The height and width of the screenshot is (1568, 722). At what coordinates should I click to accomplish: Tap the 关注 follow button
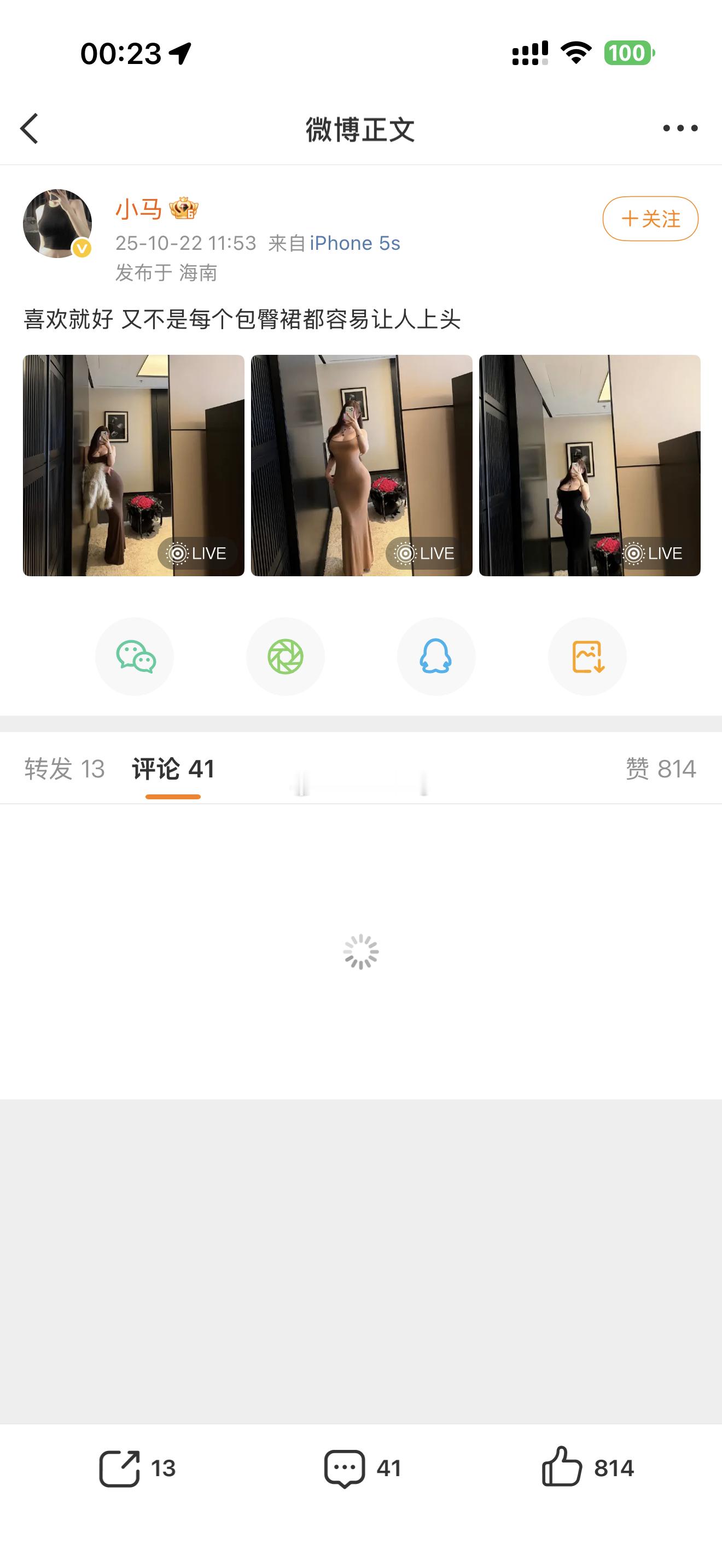click(650, 220)
